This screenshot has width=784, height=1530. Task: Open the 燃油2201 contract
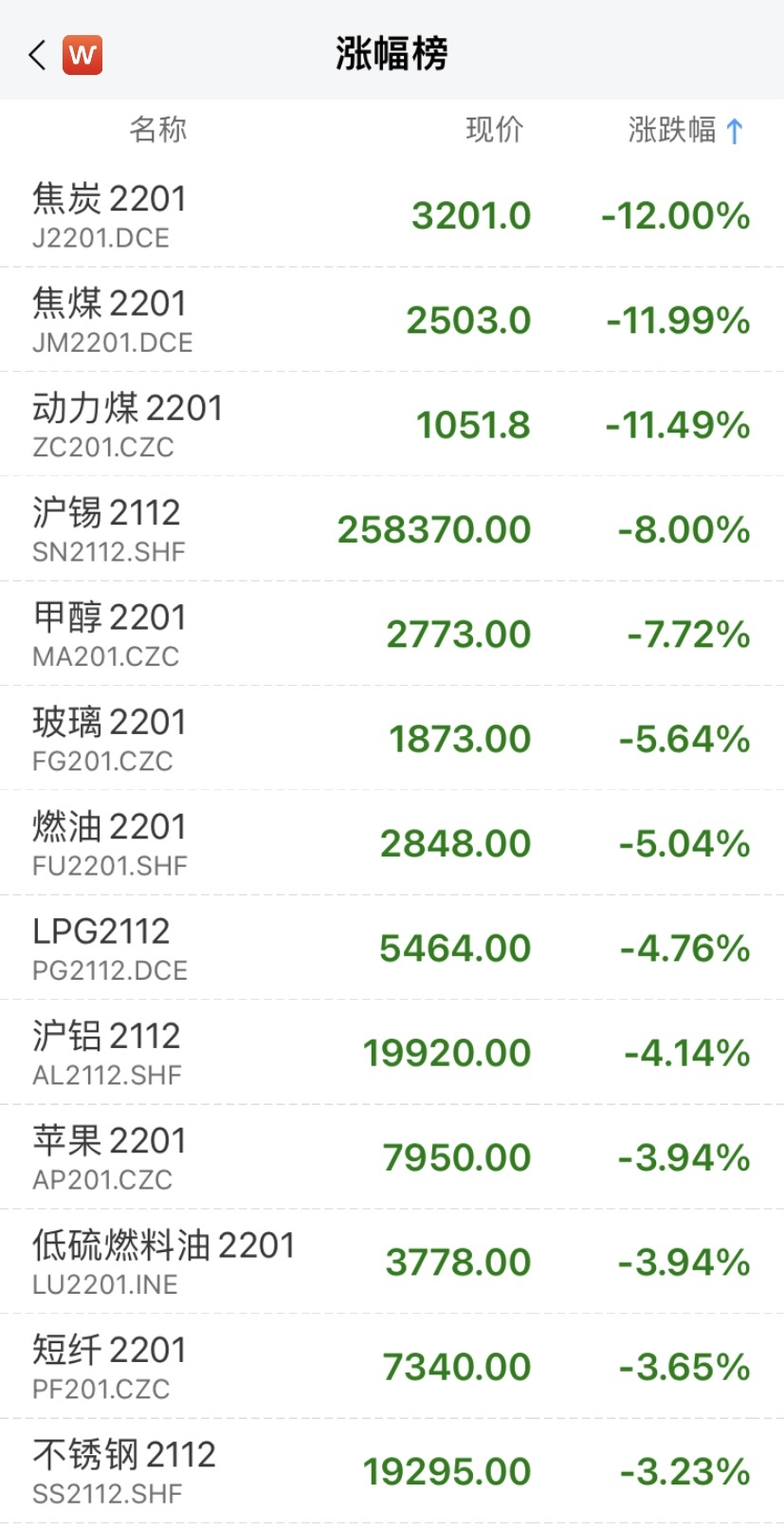coord(392,842)
